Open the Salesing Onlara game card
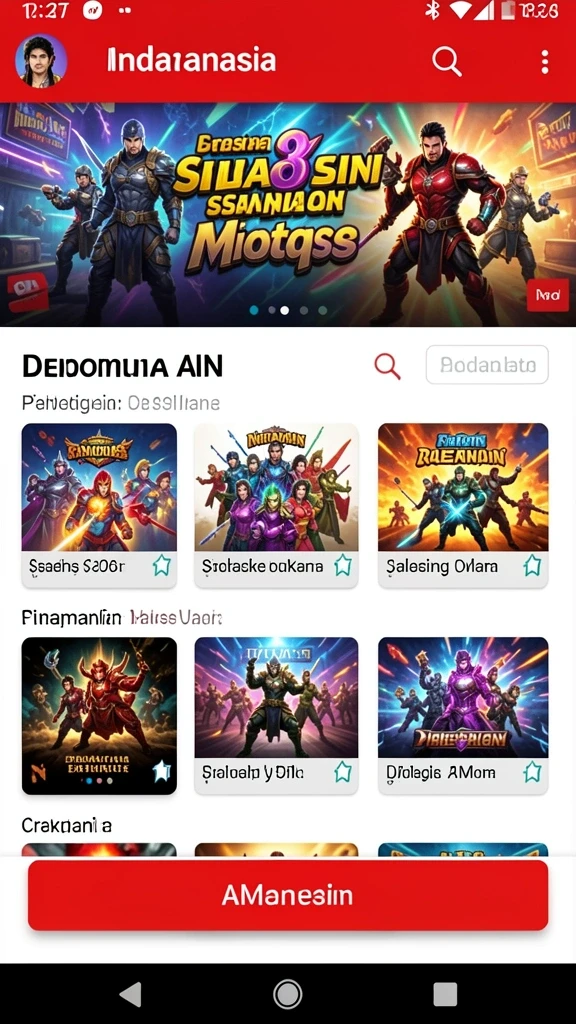Image resolution: width=576 pixels, height=1024 pixels. click(x=463, y=505)
